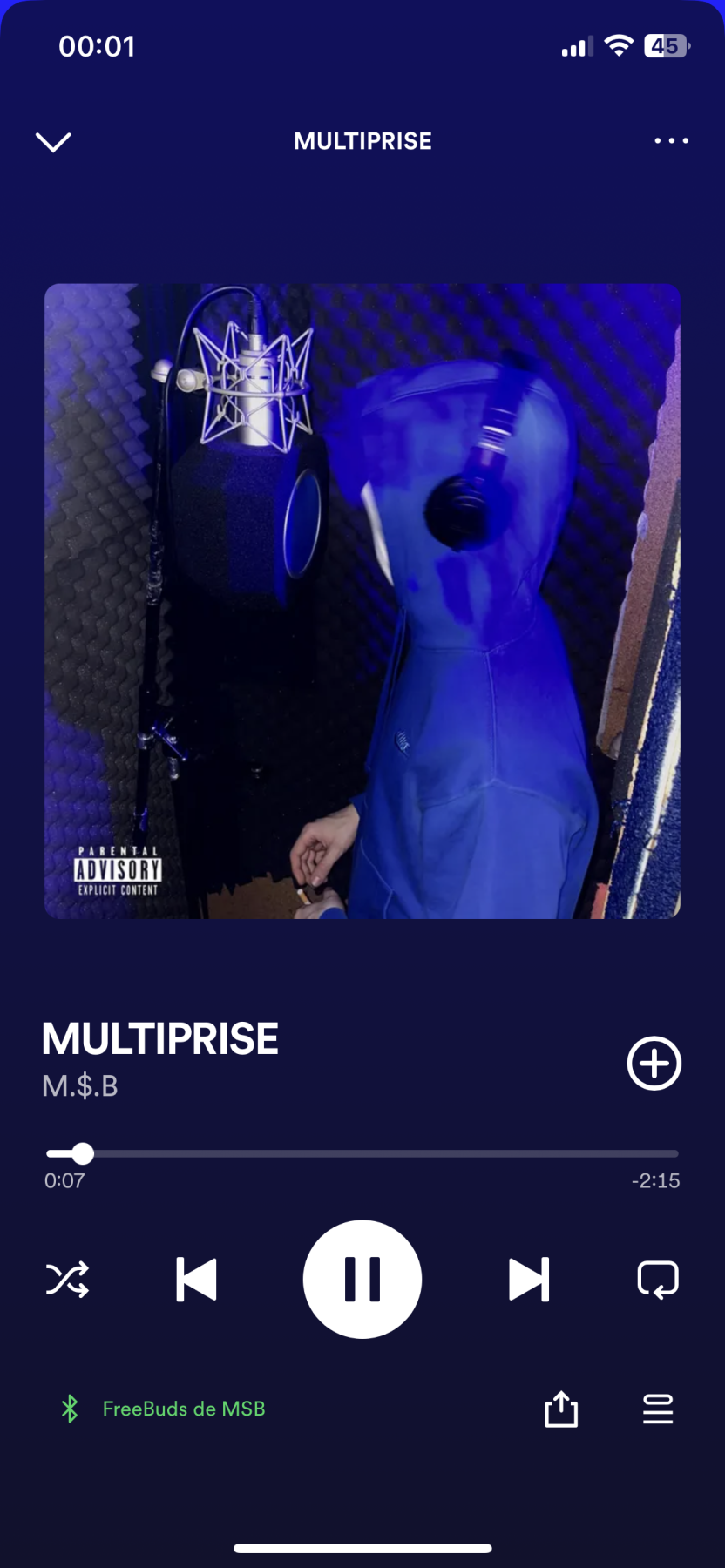Open FreeBuds de MSB device picker
The width and height of the screenshot is (725, 1568).
pyautogui.click(x=163, y=1409)
